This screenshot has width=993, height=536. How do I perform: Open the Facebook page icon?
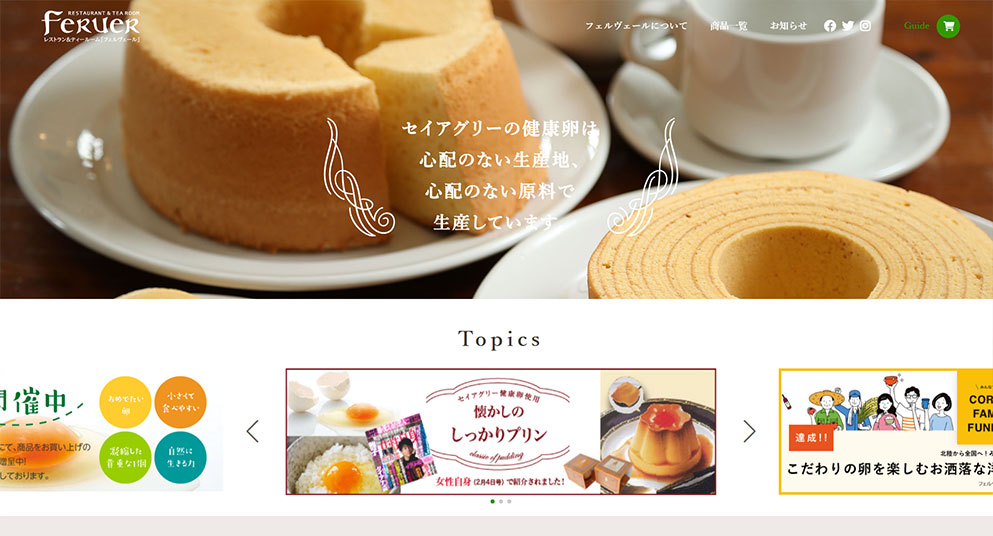tap(830, 26)
